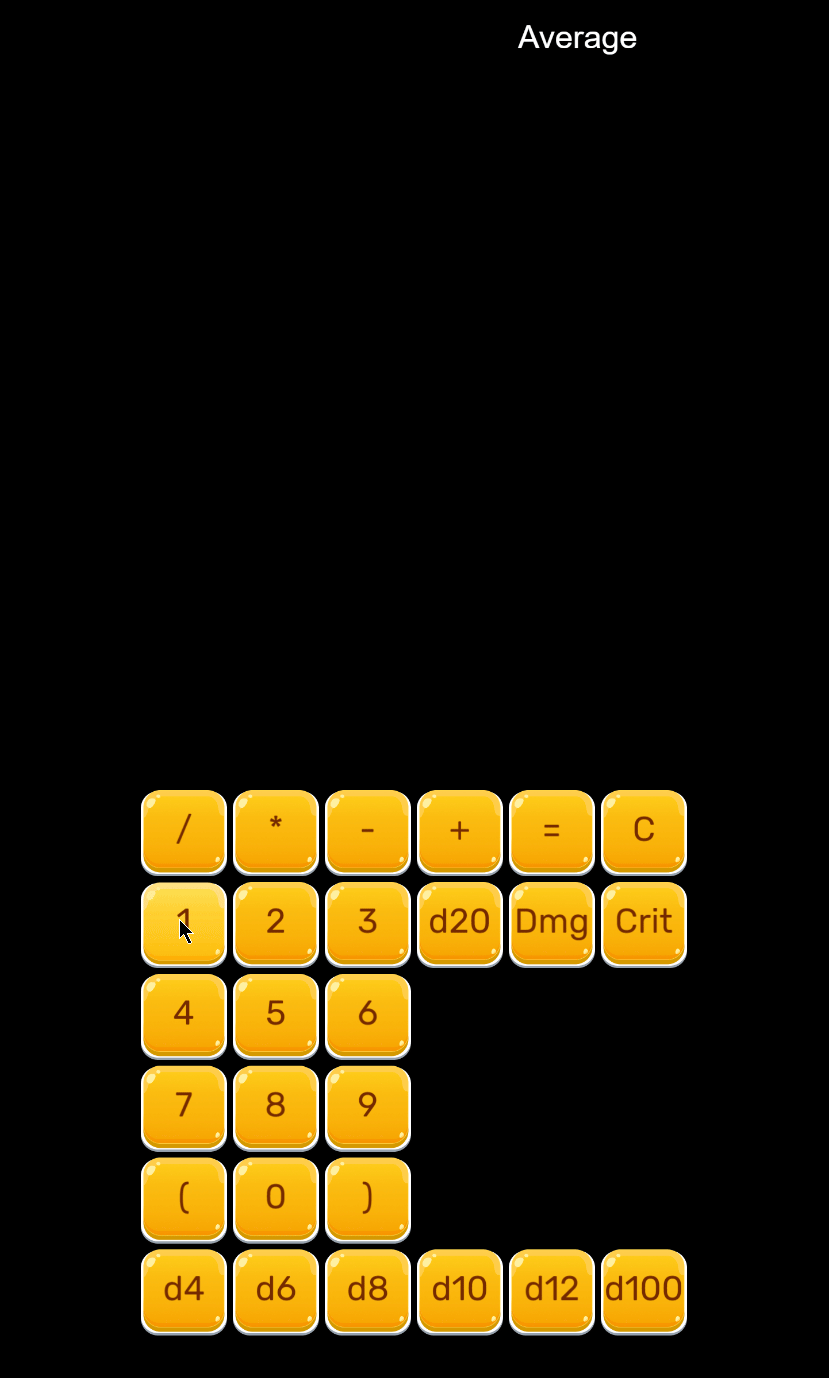
Task: Tap the Crit button
Action: [x=644, y=923]
